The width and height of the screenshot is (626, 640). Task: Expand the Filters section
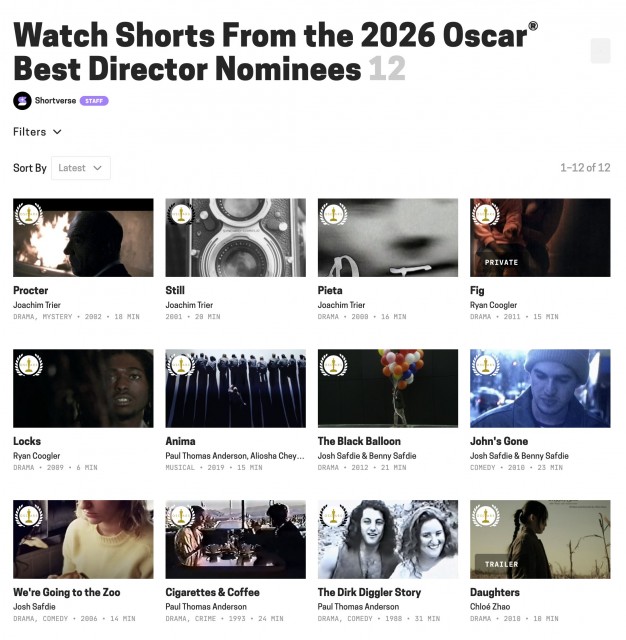click(x=37, y=132)
